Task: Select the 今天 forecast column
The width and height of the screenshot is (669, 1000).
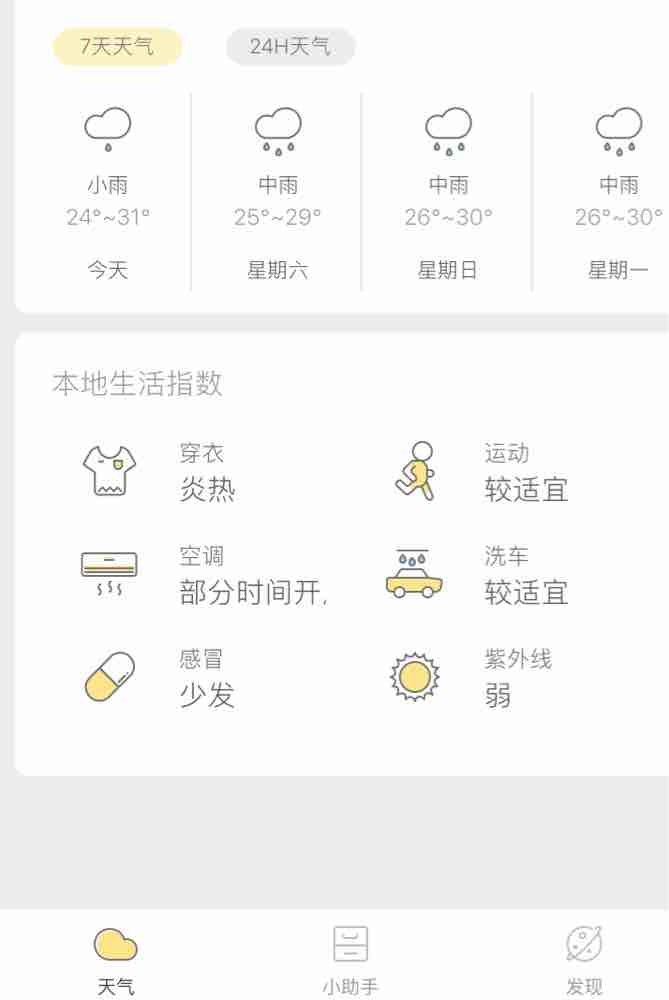Action: pos(108,190)
